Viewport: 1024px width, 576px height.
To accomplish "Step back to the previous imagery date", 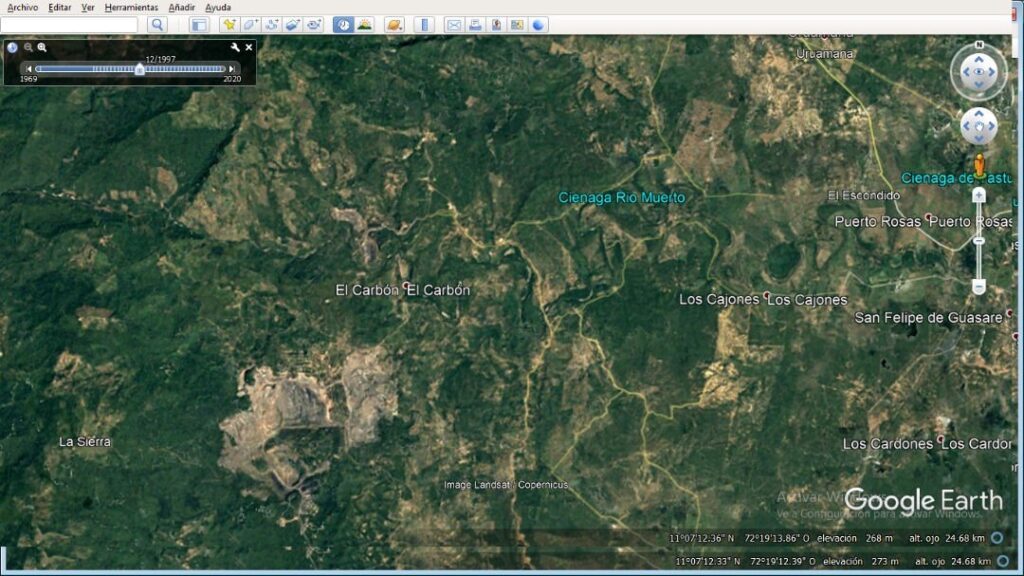I will click(x=28, y=69).
